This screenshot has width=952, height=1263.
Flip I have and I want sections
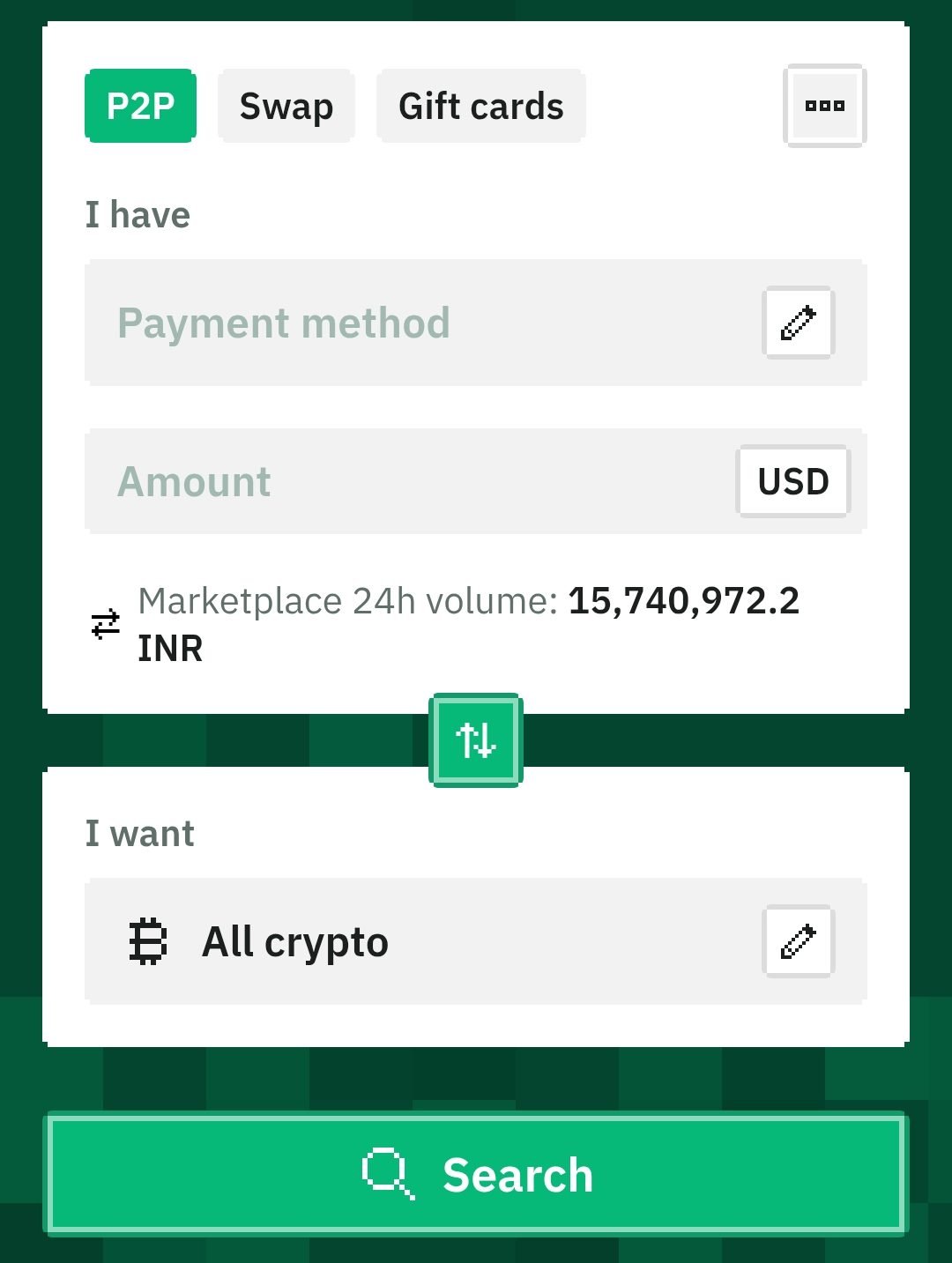pyautogui.click(x=476, y=740)
